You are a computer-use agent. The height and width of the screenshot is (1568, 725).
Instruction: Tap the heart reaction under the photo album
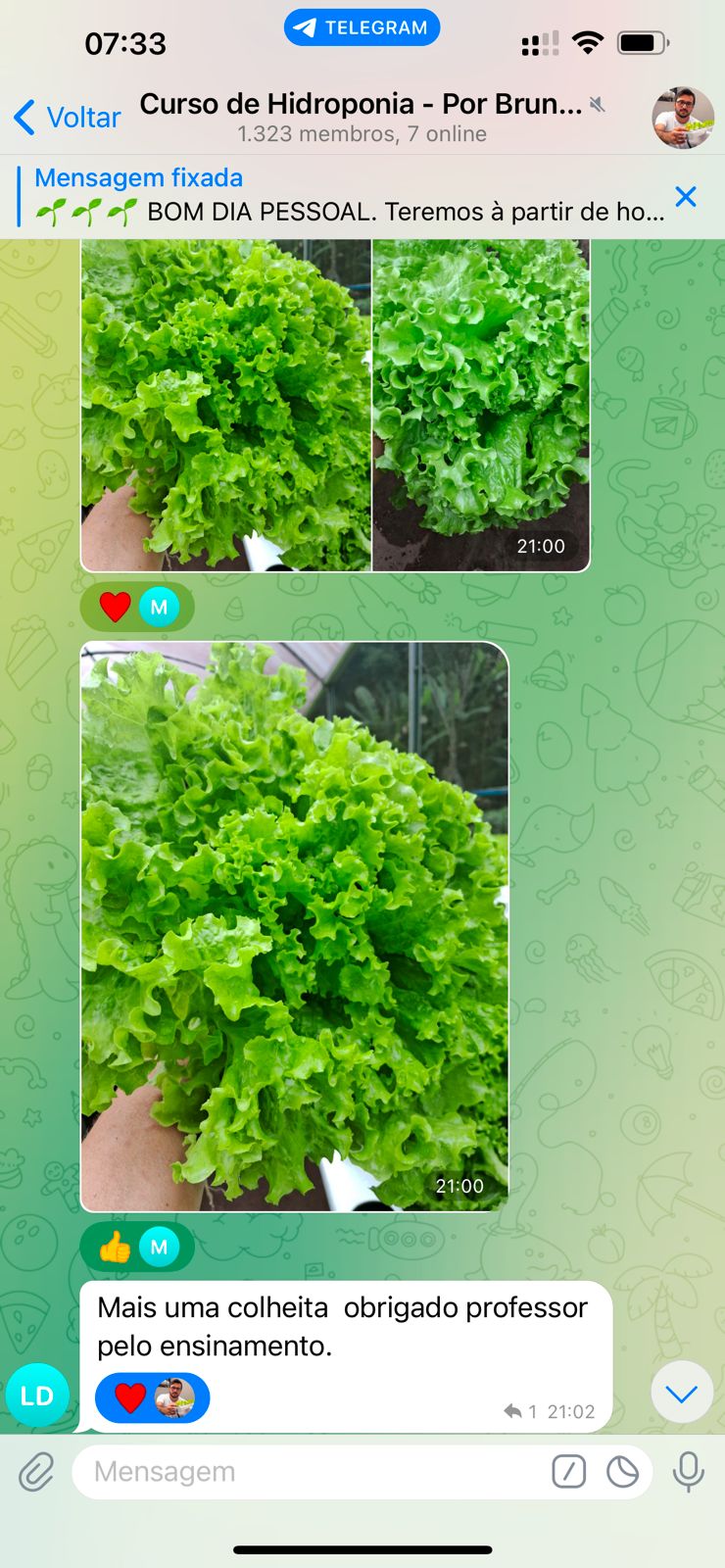click(116, 608)
